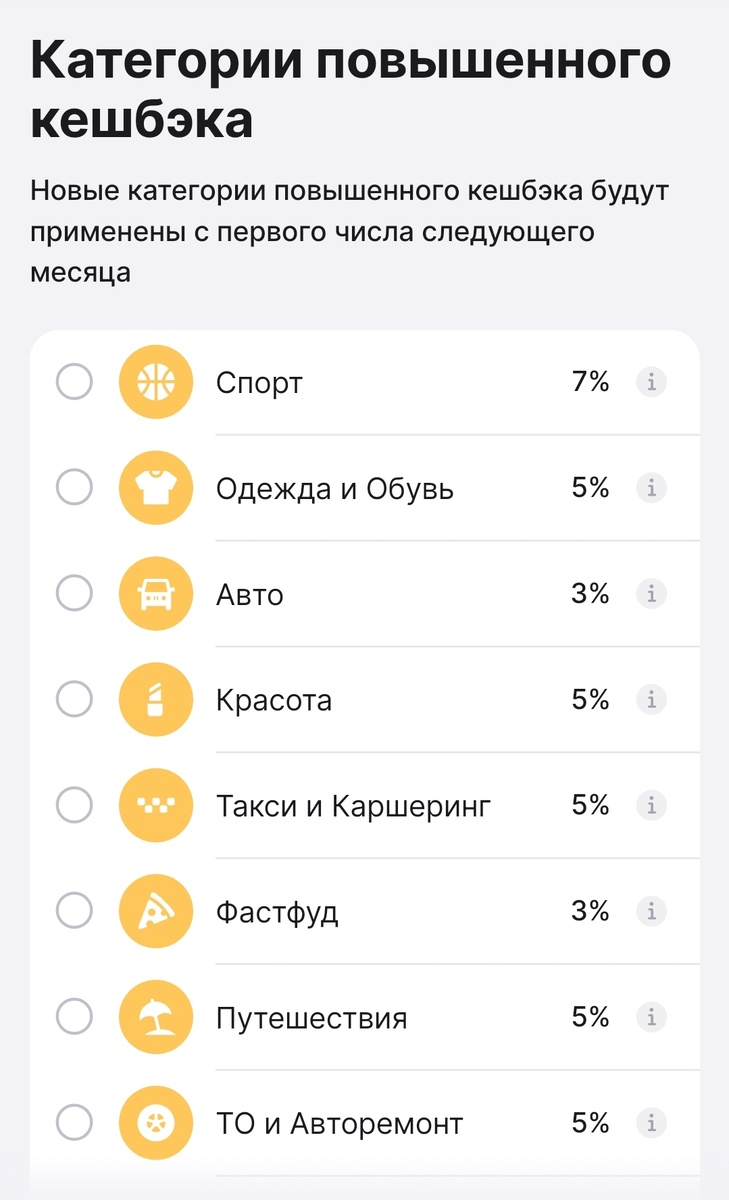729x1200 pixels.
Task: Select the Авто category radio button
Action: [73, 593]
